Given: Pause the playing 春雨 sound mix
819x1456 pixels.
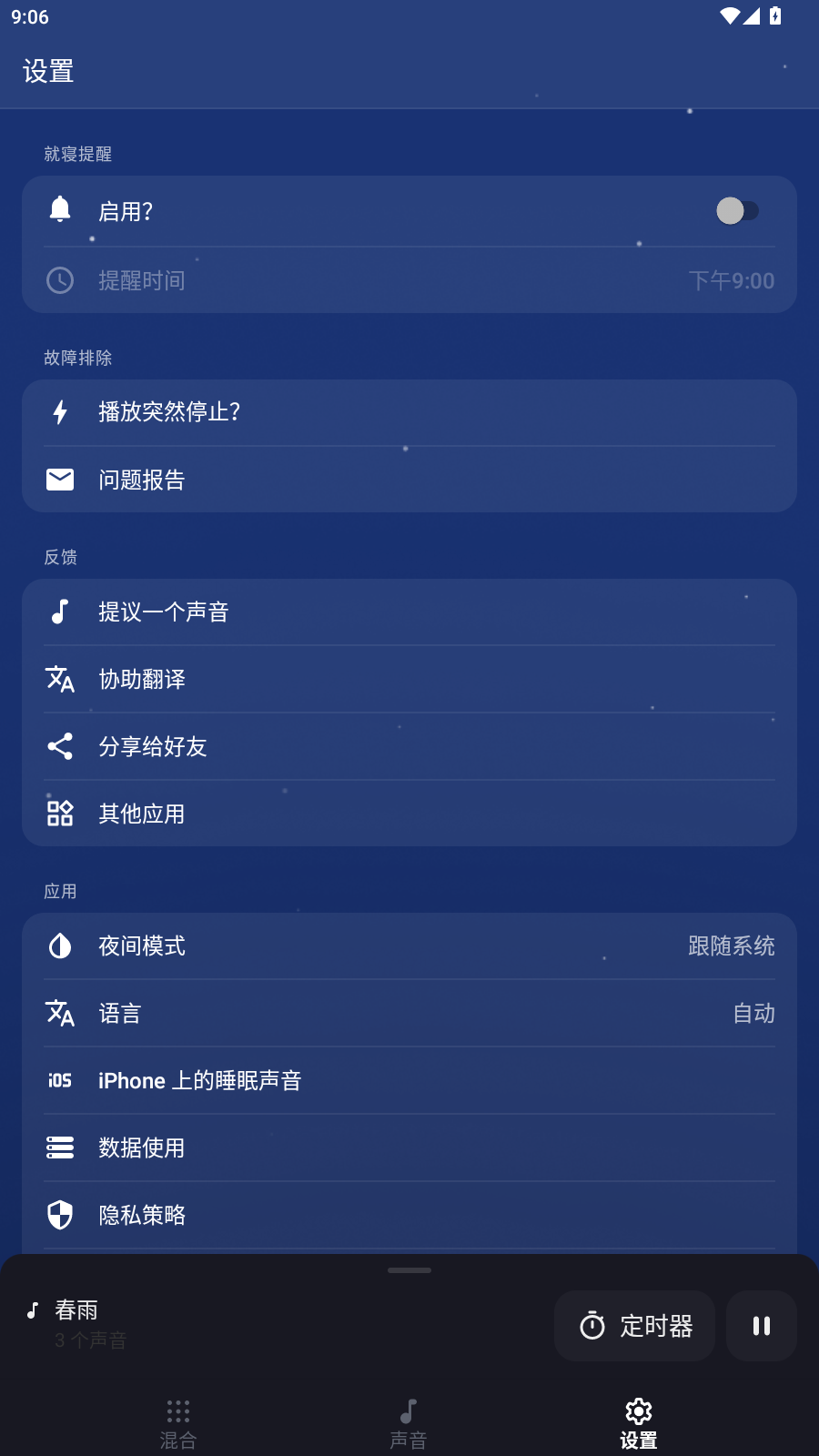Looking at the screenshot, I should coord(762,1326).
